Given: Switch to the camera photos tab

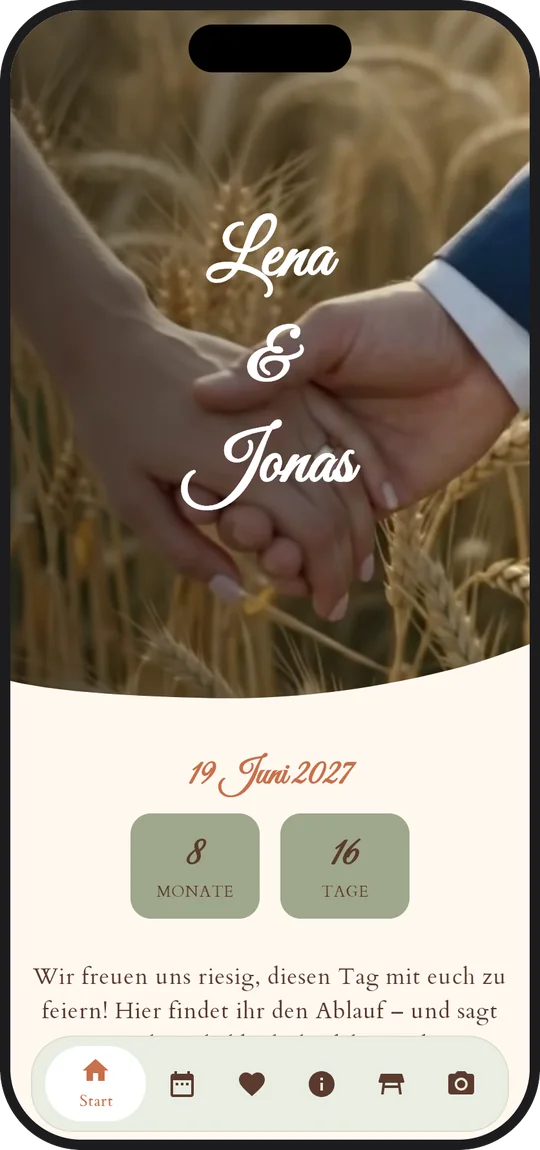Looking at the screenshot, I should click(461, 1083).
